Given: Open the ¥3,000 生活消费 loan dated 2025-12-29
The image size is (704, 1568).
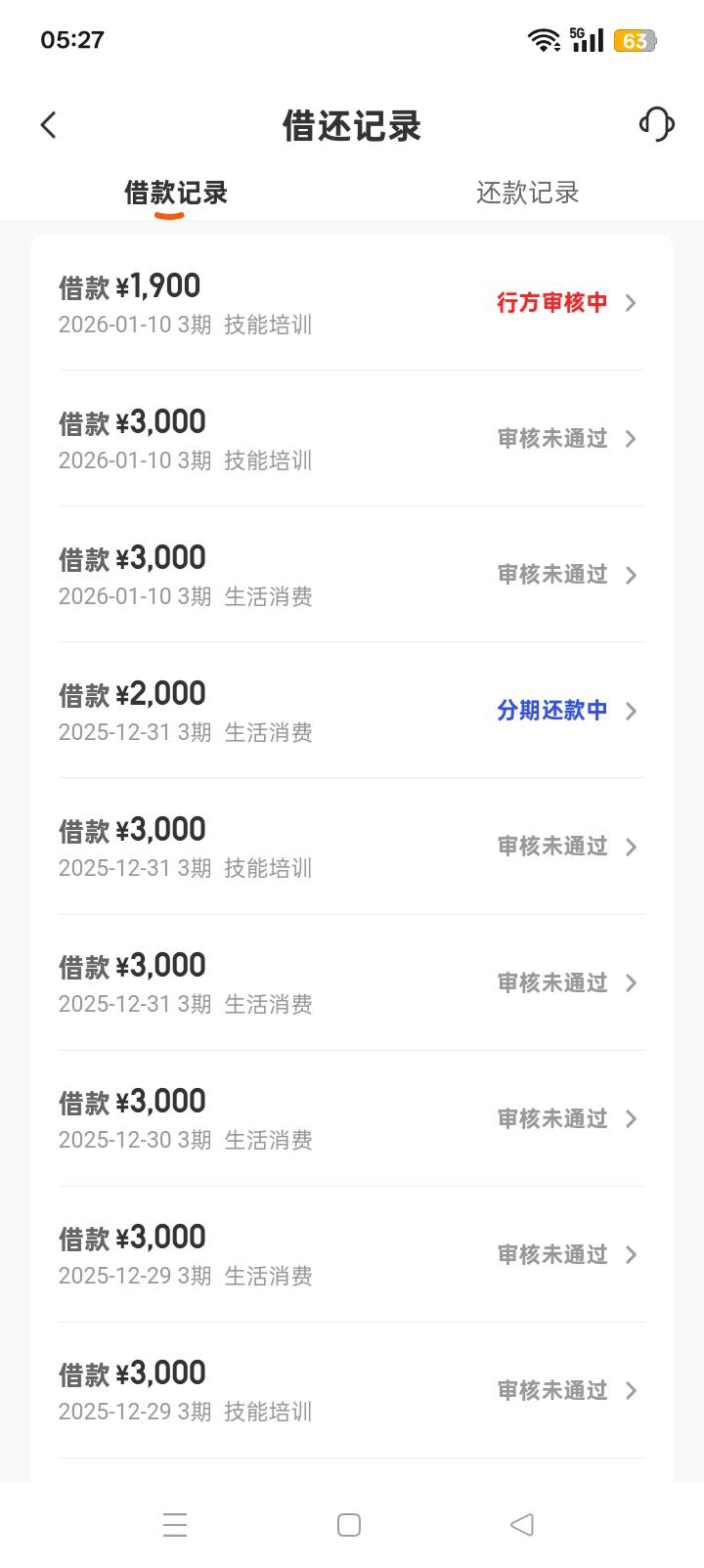Looking at the screenshot, I should coord(352,1254).
